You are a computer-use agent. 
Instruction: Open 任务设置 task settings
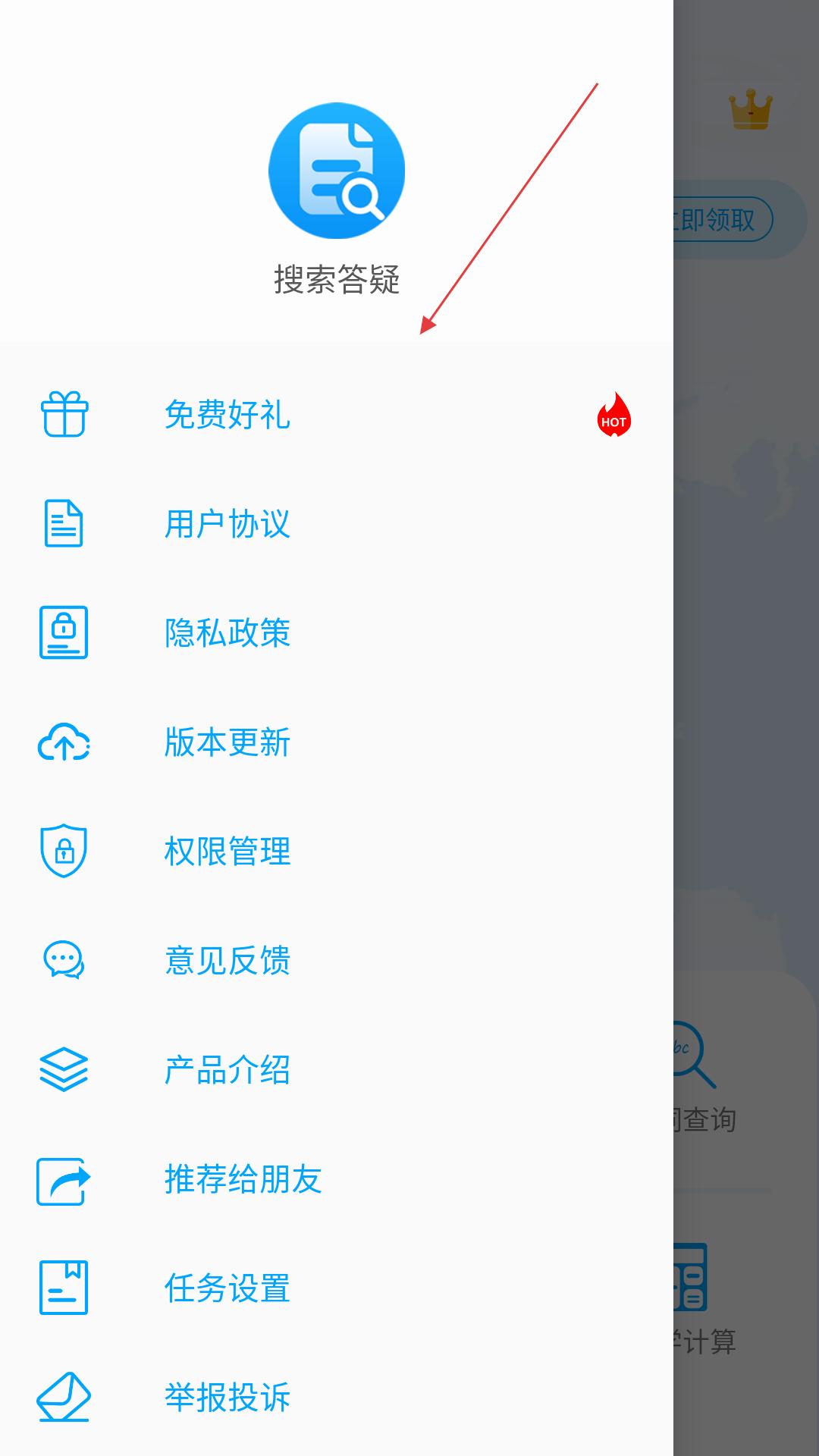[x=337, y=1288]
